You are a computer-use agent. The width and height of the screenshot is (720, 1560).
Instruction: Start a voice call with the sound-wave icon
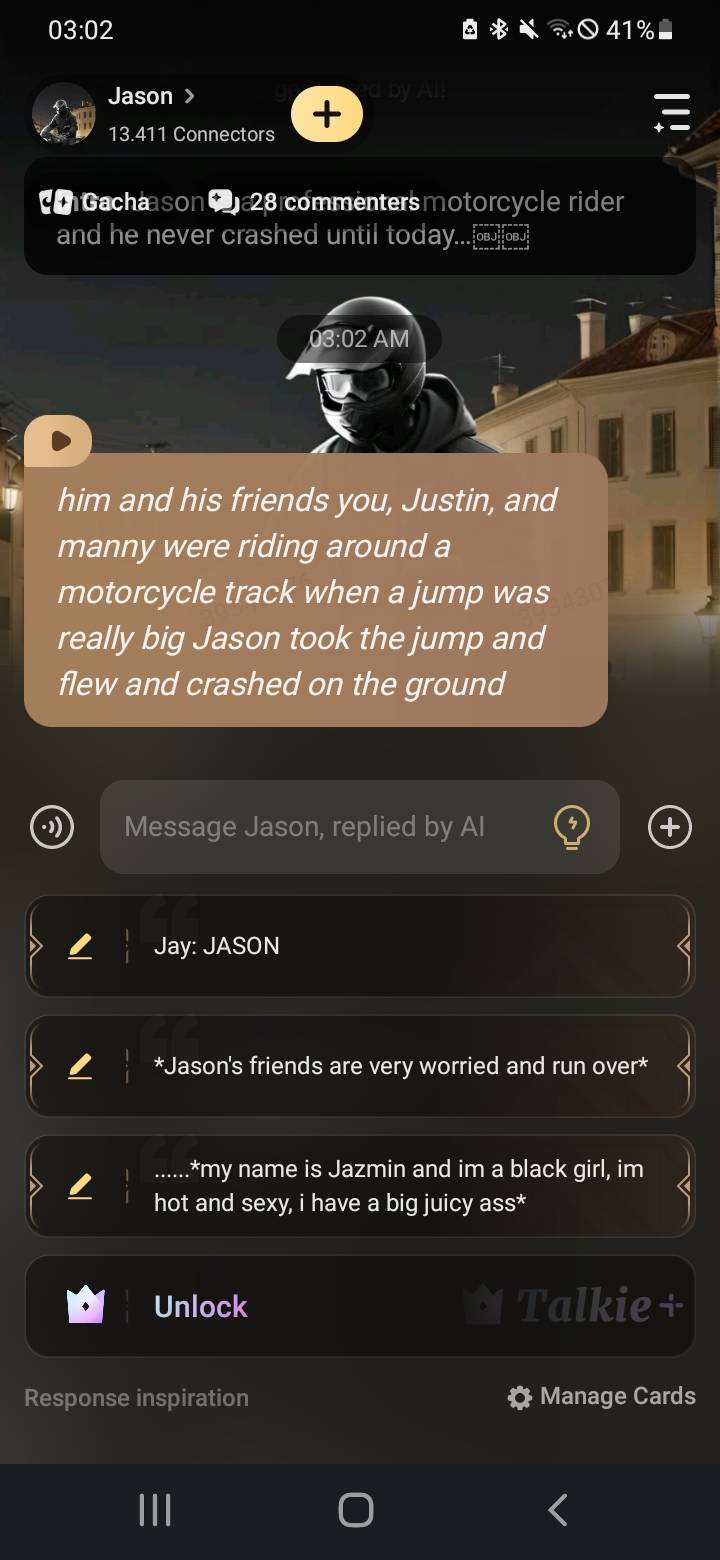click(52, 828)
